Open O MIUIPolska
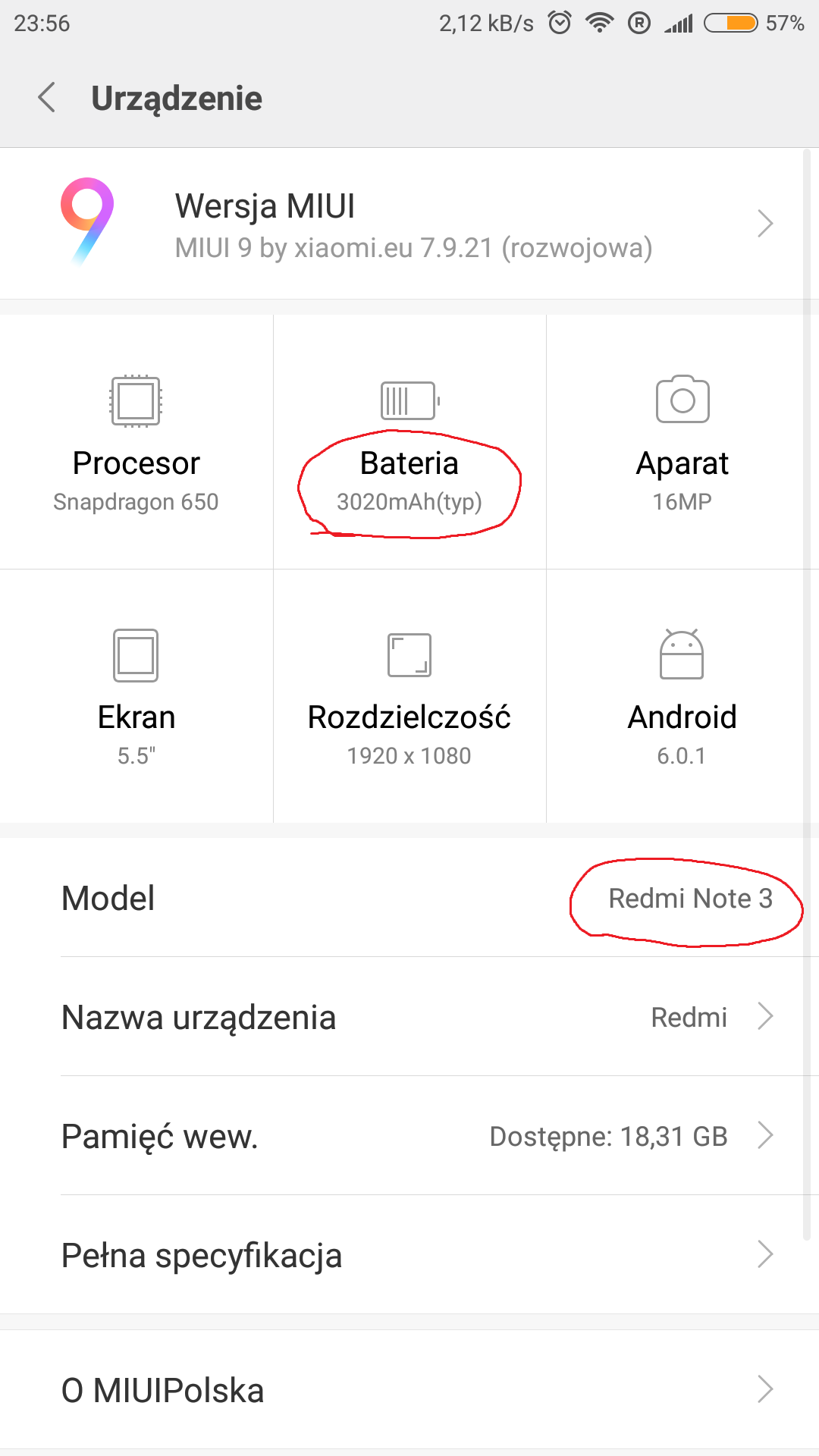Screen dimensions: 819x1456 click(409, 1390)
